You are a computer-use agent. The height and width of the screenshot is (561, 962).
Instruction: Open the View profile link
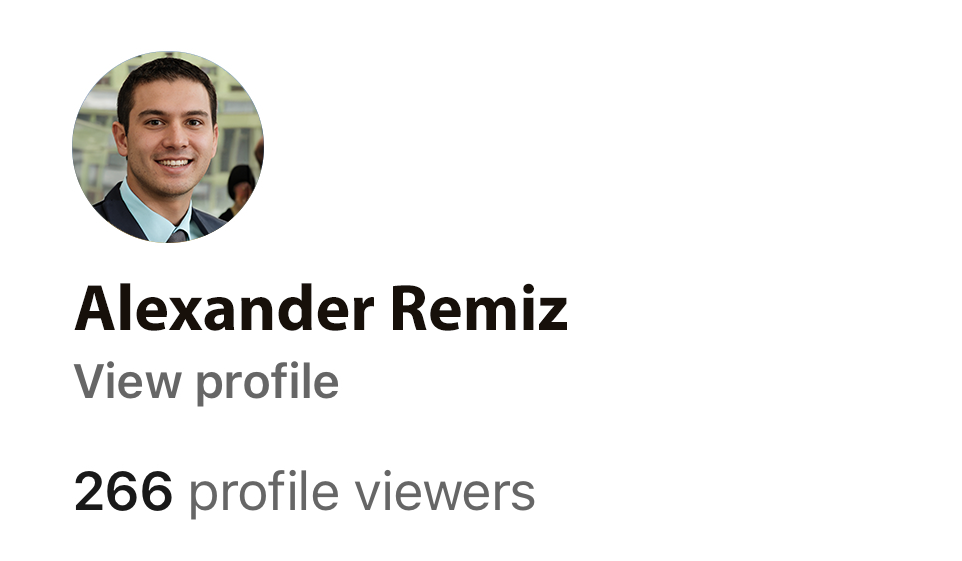pos(206,382)
